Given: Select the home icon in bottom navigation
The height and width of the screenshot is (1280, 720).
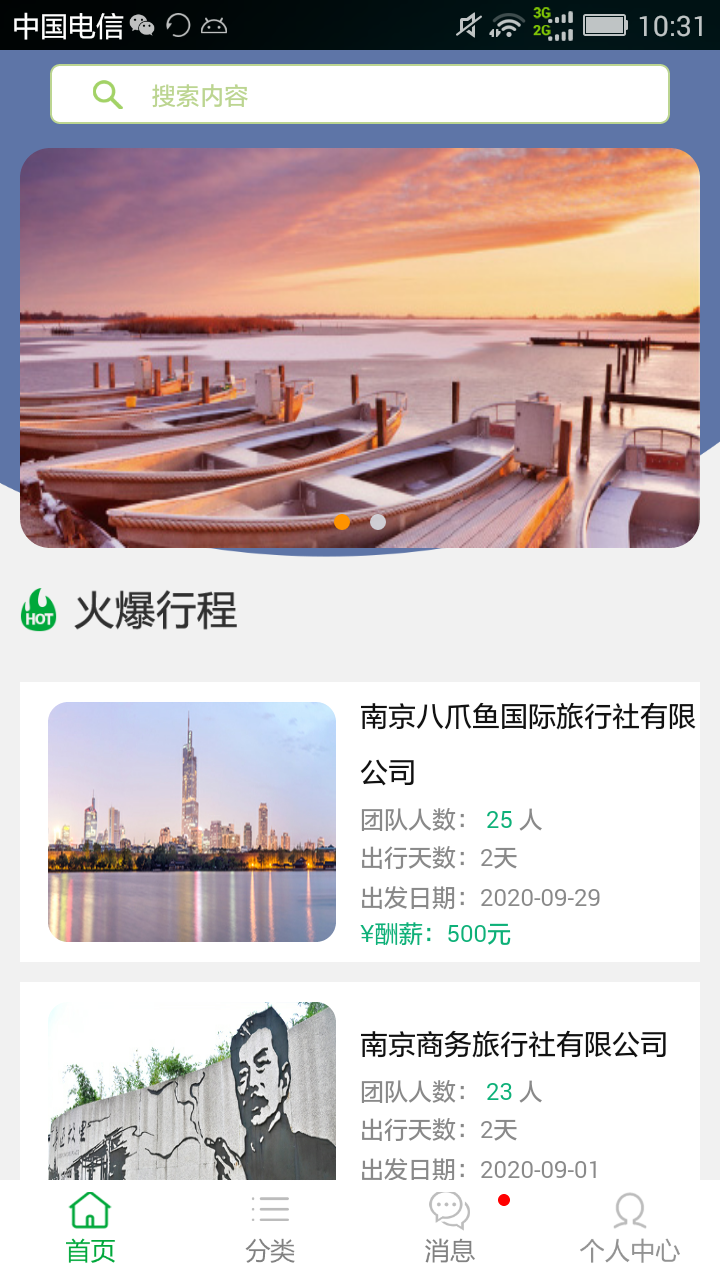Looking at the screenshot, I should (x=90, y=1210).
